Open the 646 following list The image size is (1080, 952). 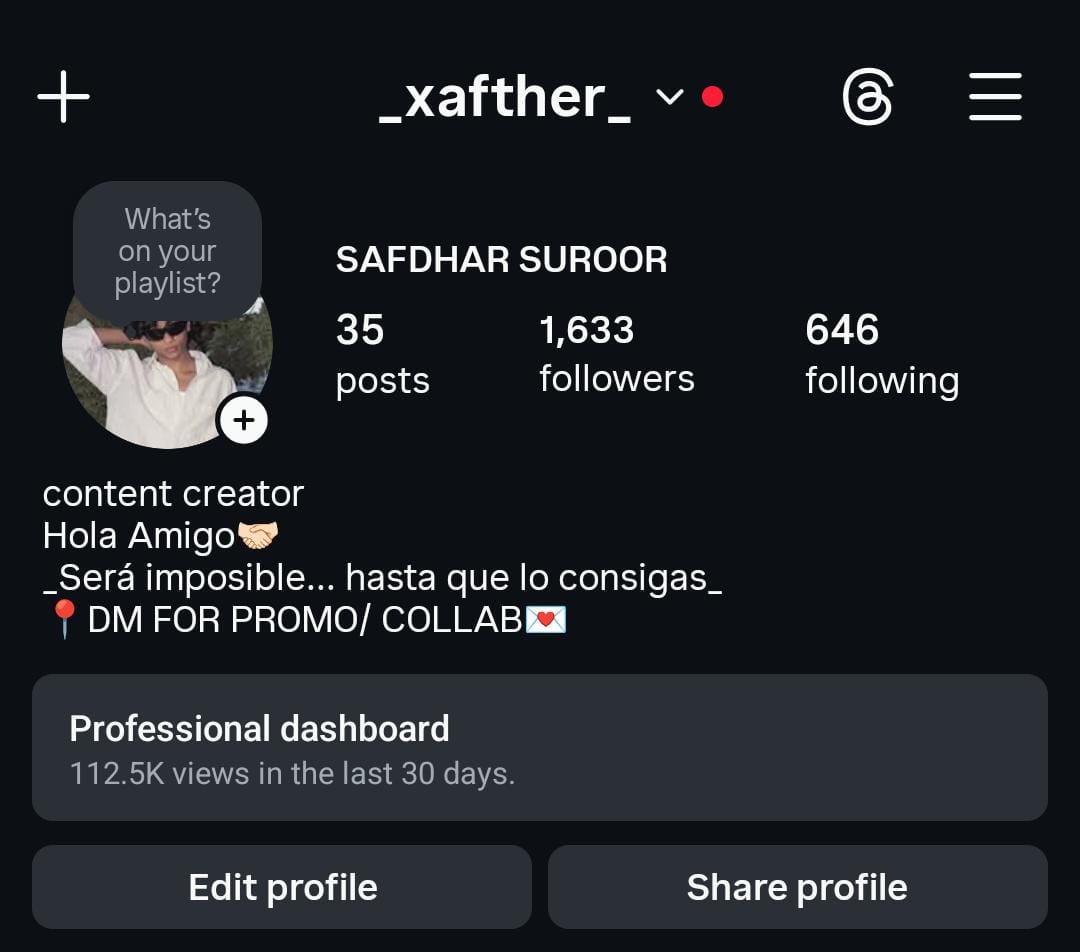coord(881,354)
